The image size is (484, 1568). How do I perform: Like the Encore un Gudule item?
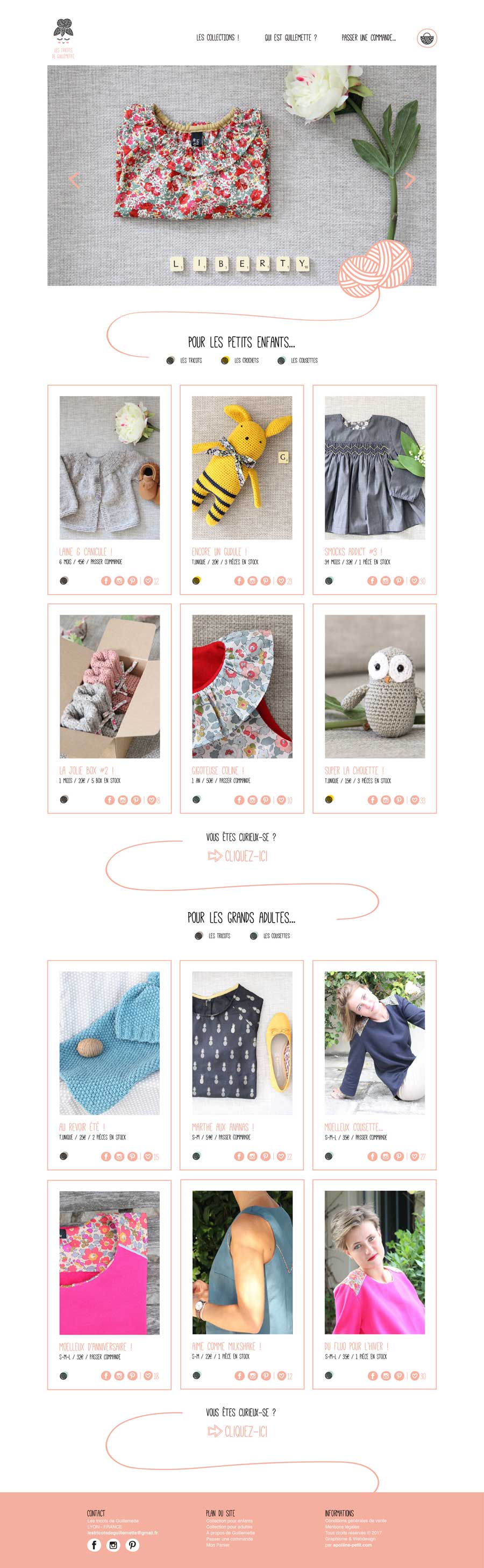[281, 581]
